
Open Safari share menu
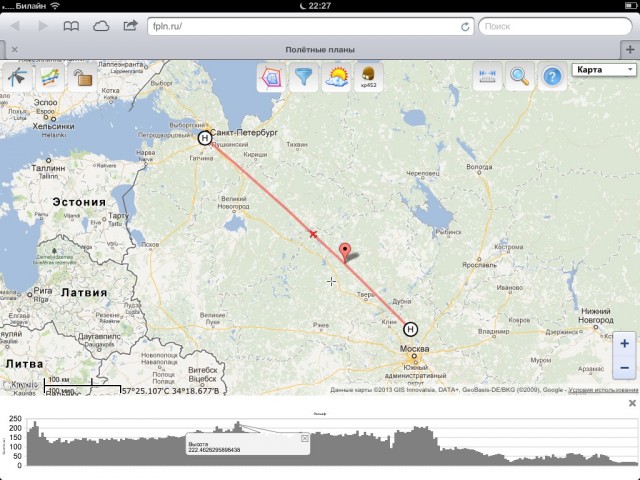click(130, 26)
